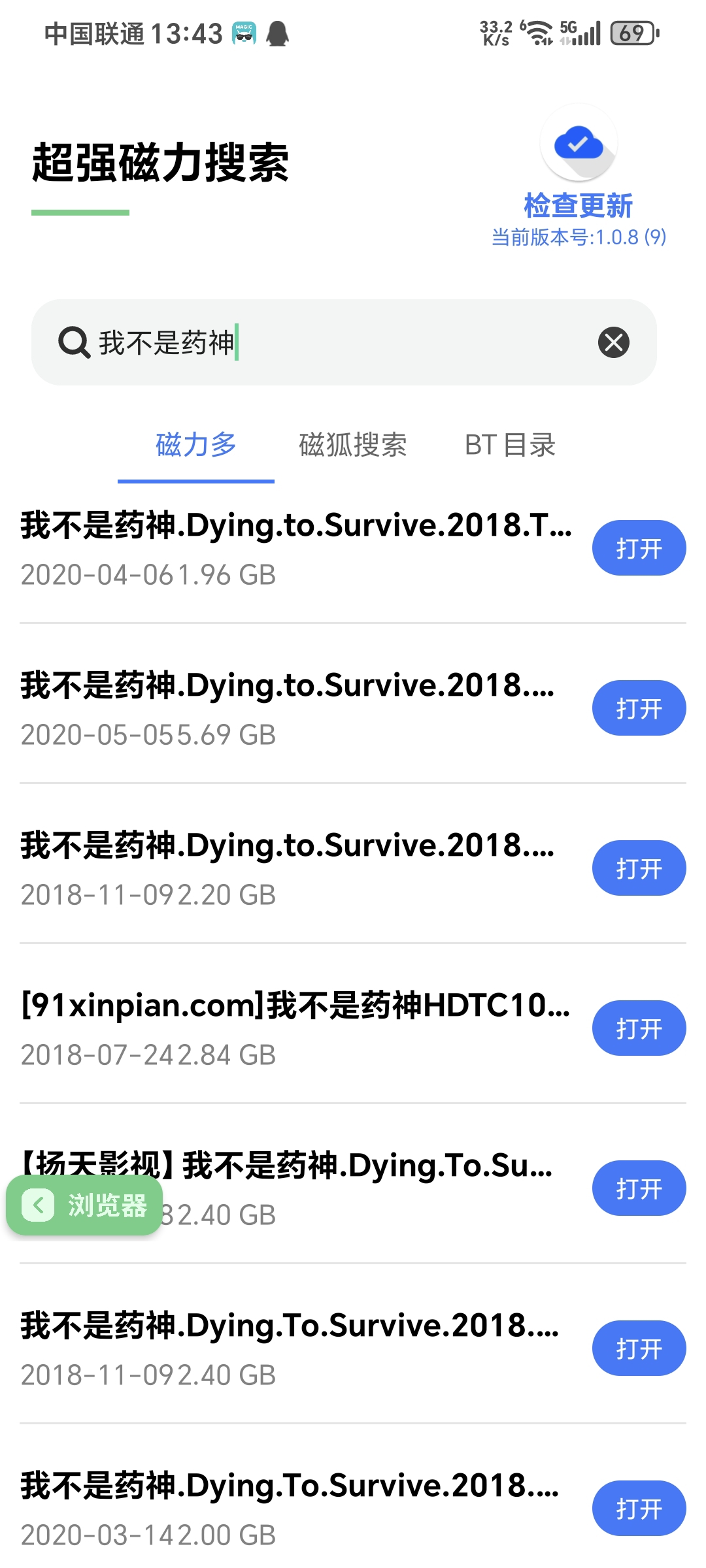This screenshot has width=706, height=1568.
Task: Tap 打开 for the 2018-11-09 2.40 GB result
Action: [x=639, y=1348]
